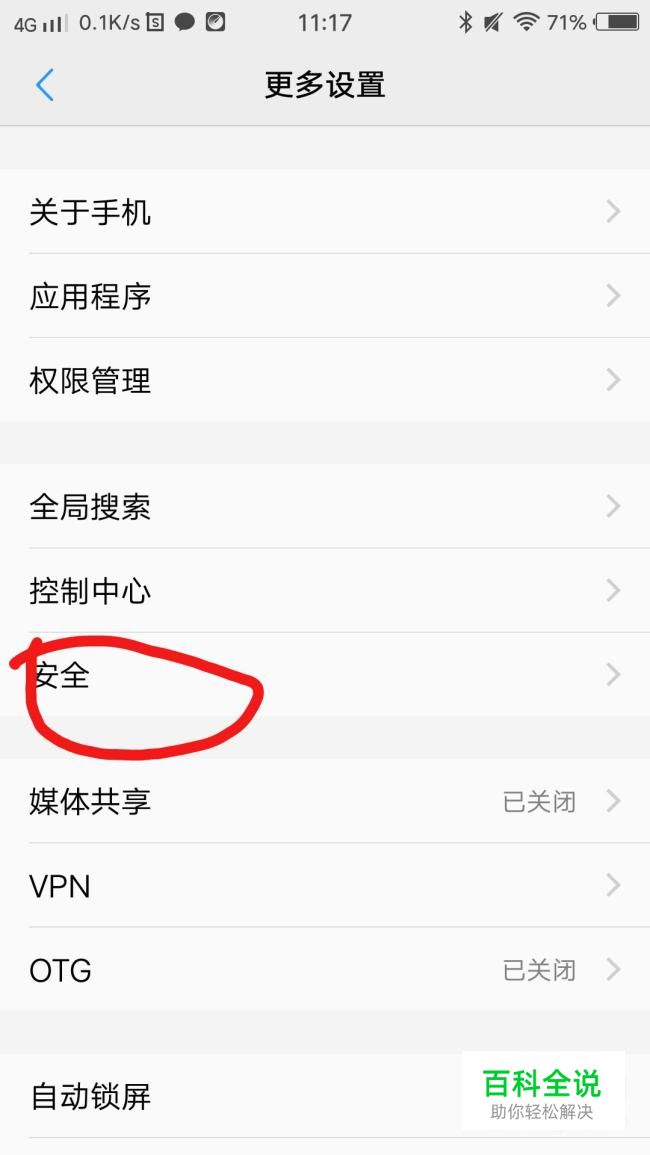Open 关于手机
This screenshot has width=650, height=1155.
point(325,212)
